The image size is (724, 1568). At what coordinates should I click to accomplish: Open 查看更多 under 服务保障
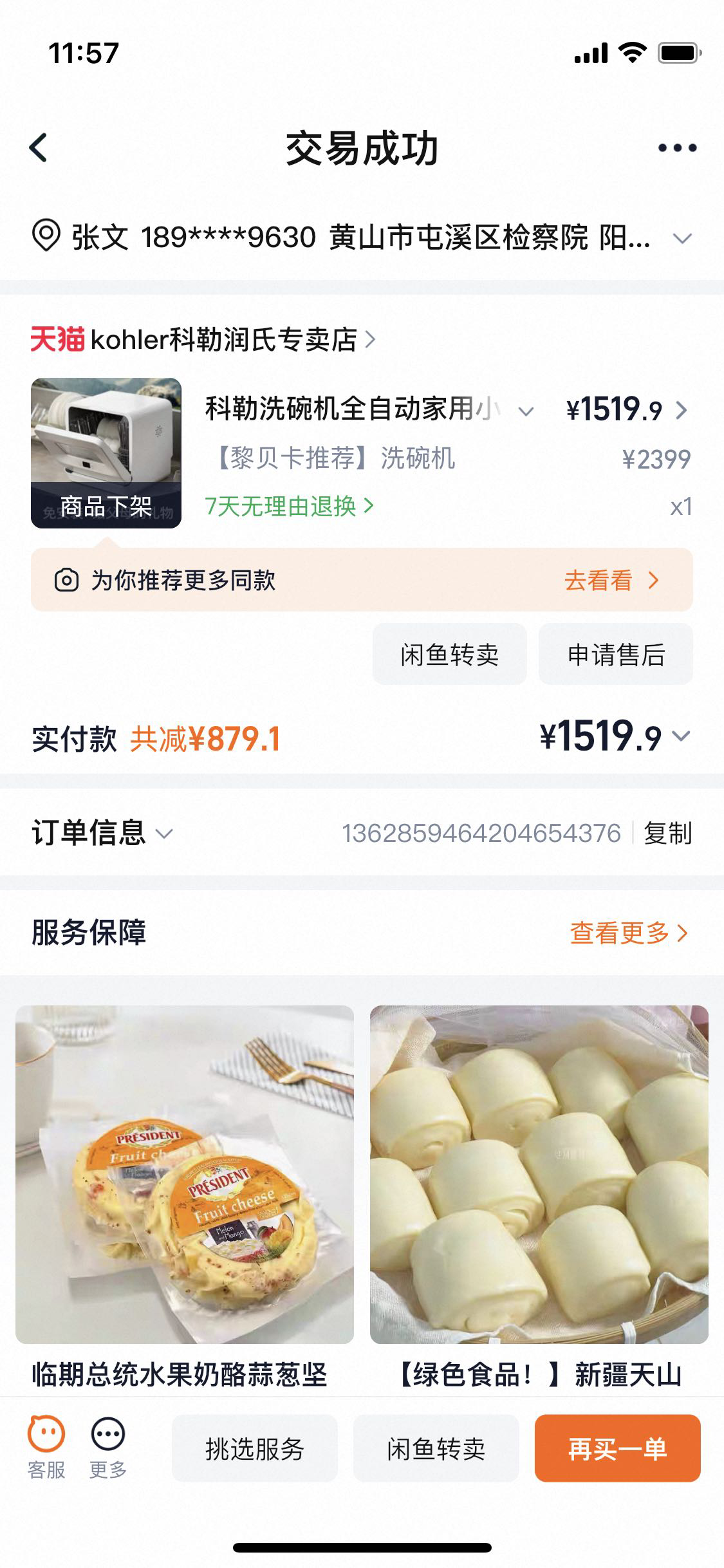[628, 933]
